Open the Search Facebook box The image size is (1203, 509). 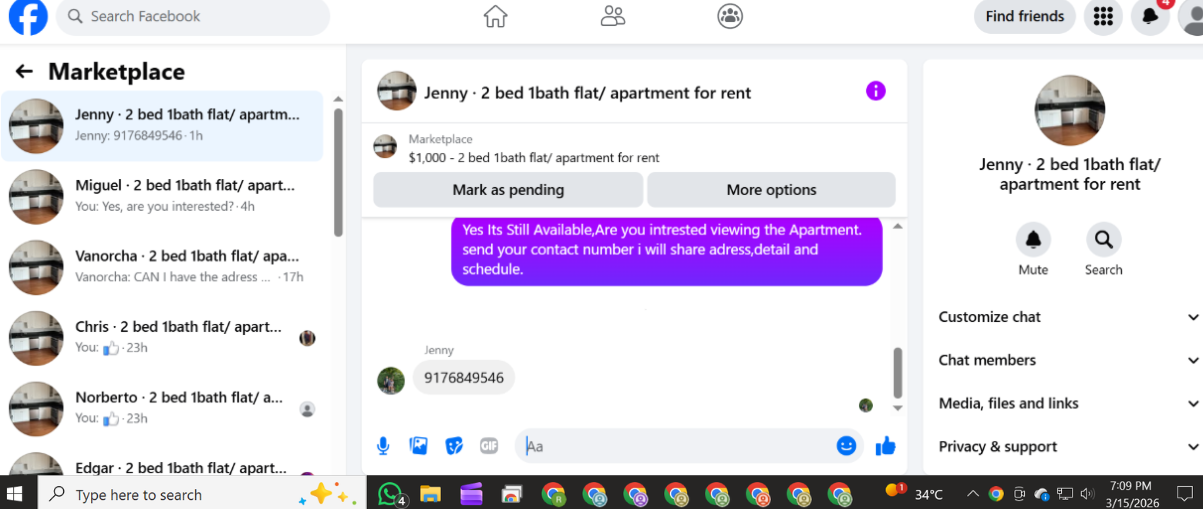coord(193,17)
